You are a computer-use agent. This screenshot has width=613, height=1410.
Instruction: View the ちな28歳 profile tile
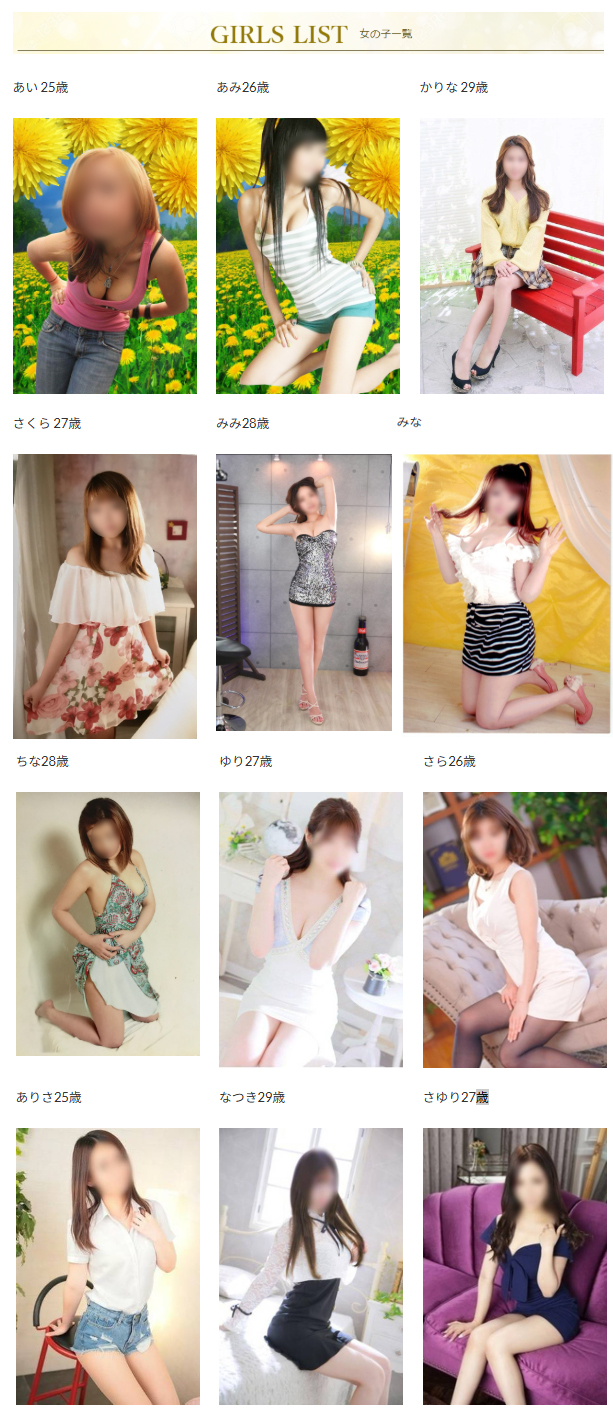tap(108, 923)
